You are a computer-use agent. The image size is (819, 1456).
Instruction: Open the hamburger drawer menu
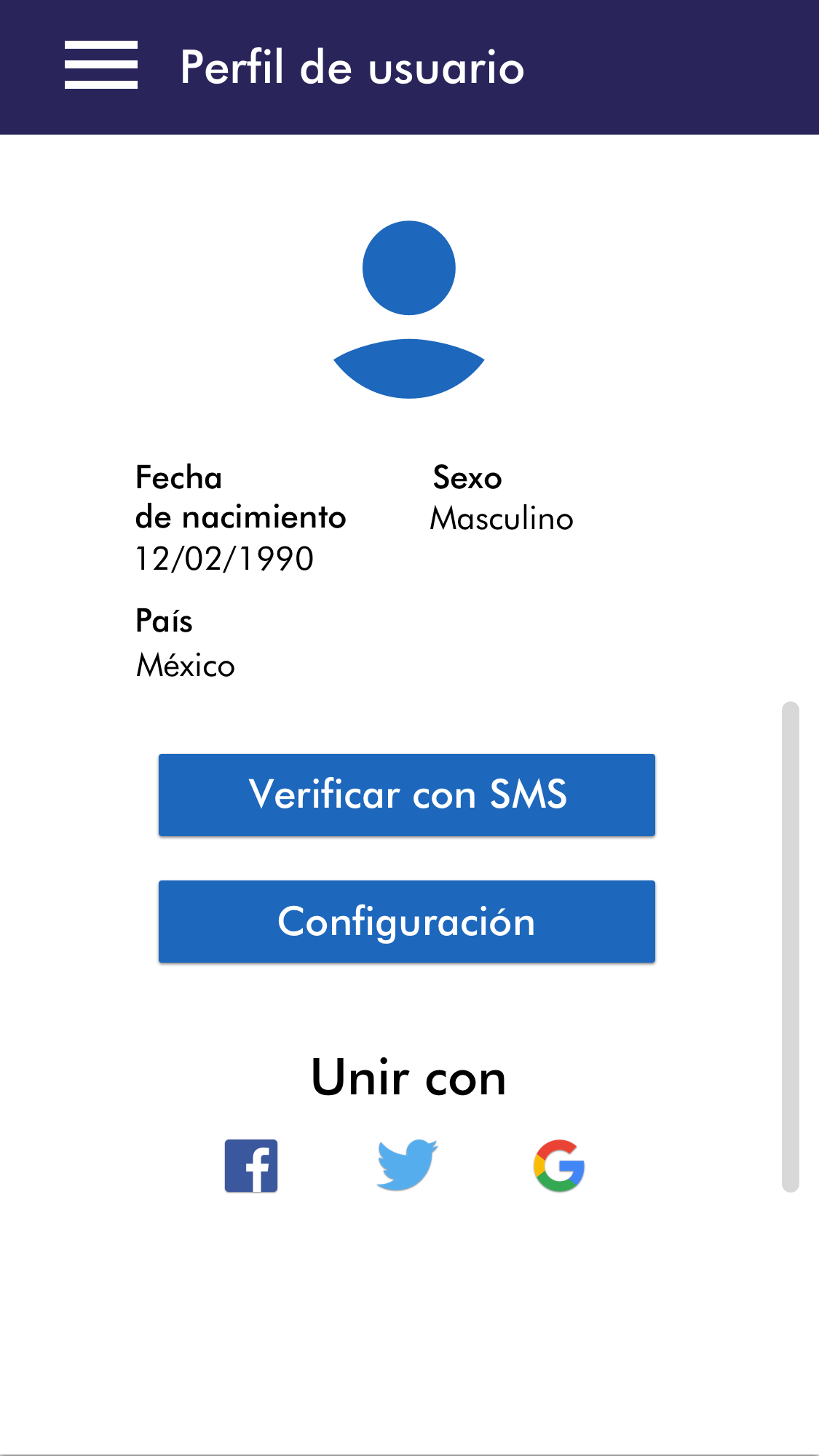[x=101, y=65]
